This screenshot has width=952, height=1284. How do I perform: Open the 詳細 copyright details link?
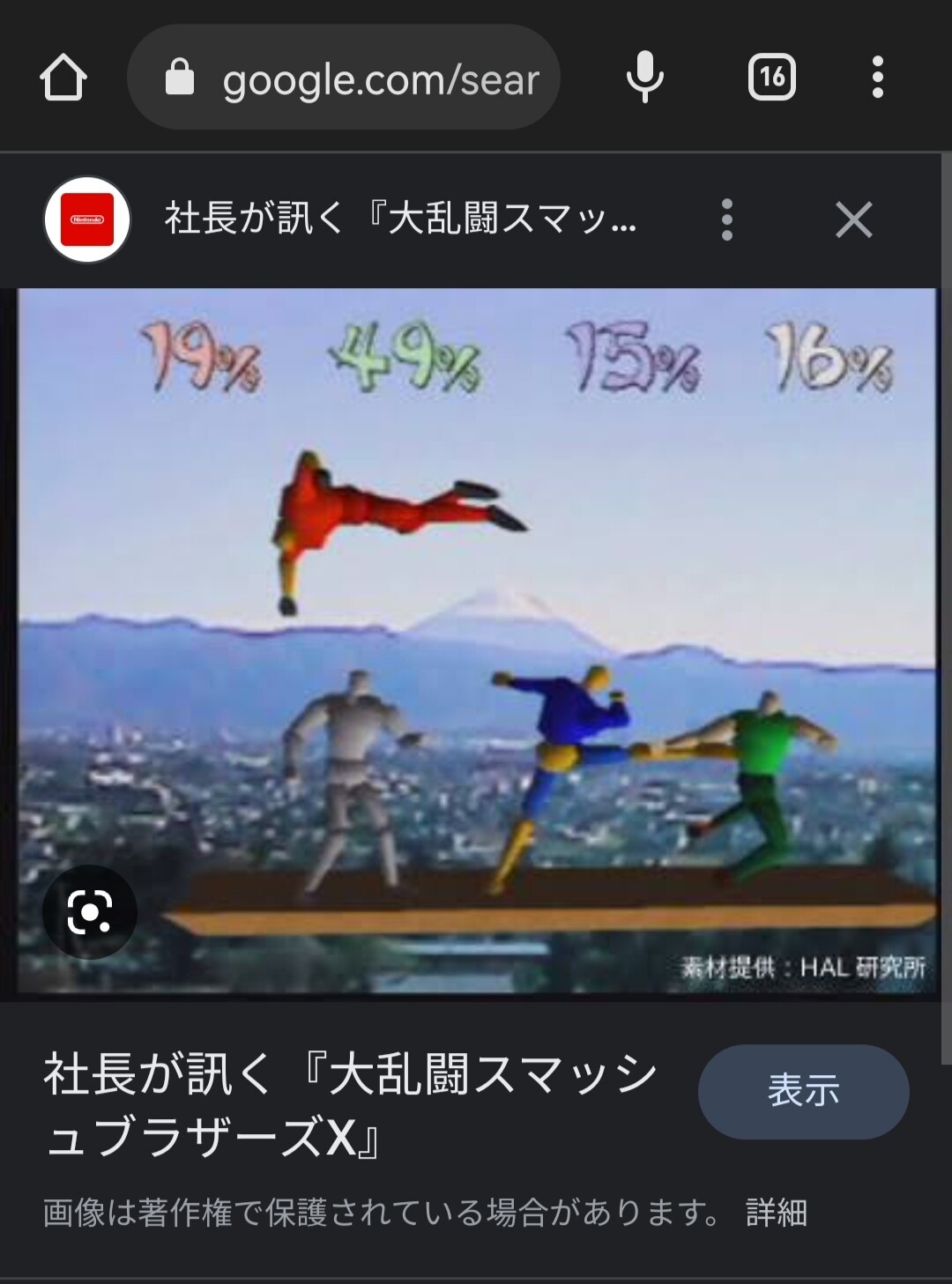point(777,1213)
